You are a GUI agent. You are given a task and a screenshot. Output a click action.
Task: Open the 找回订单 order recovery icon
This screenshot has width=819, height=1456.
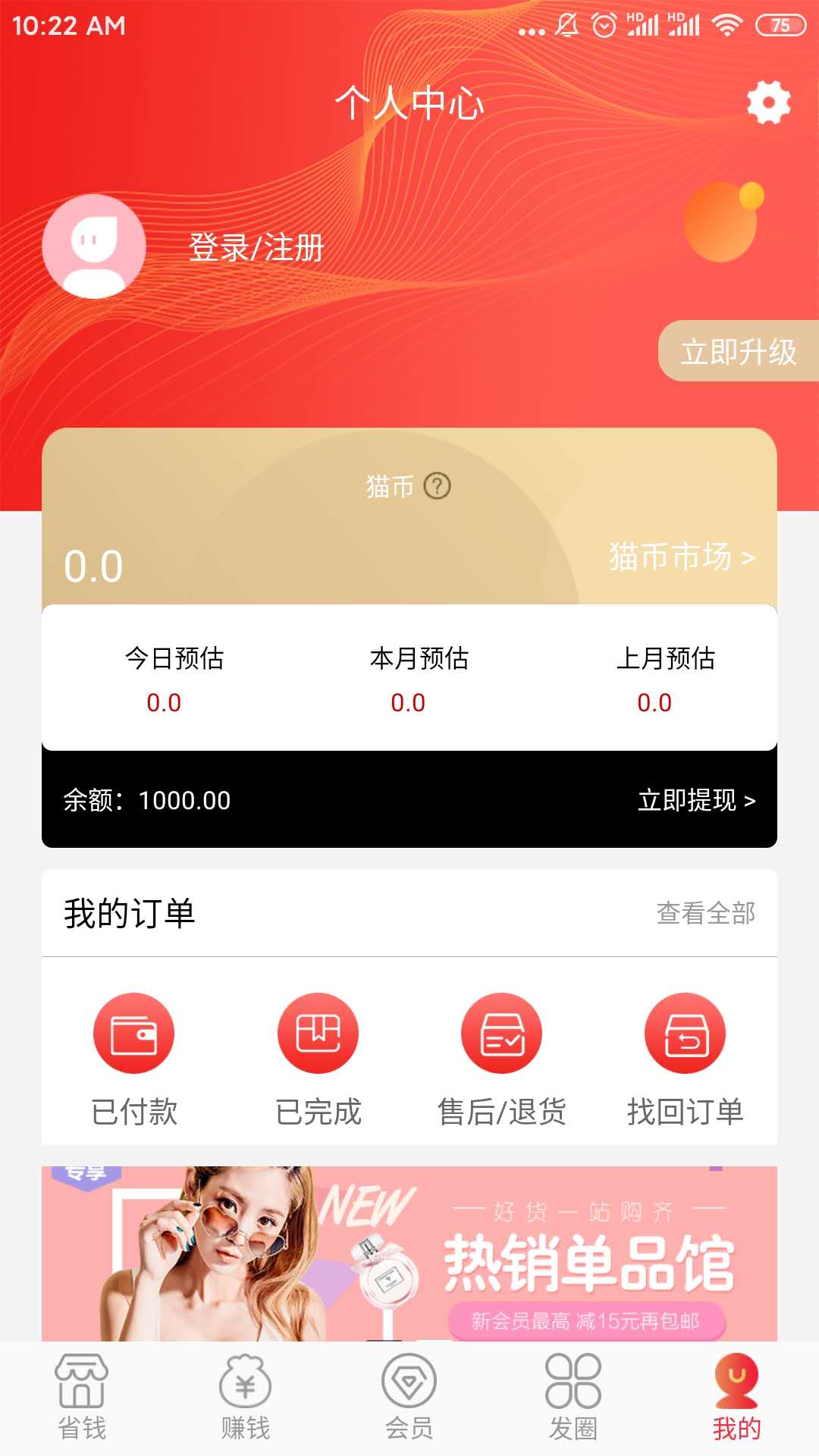684,1032
